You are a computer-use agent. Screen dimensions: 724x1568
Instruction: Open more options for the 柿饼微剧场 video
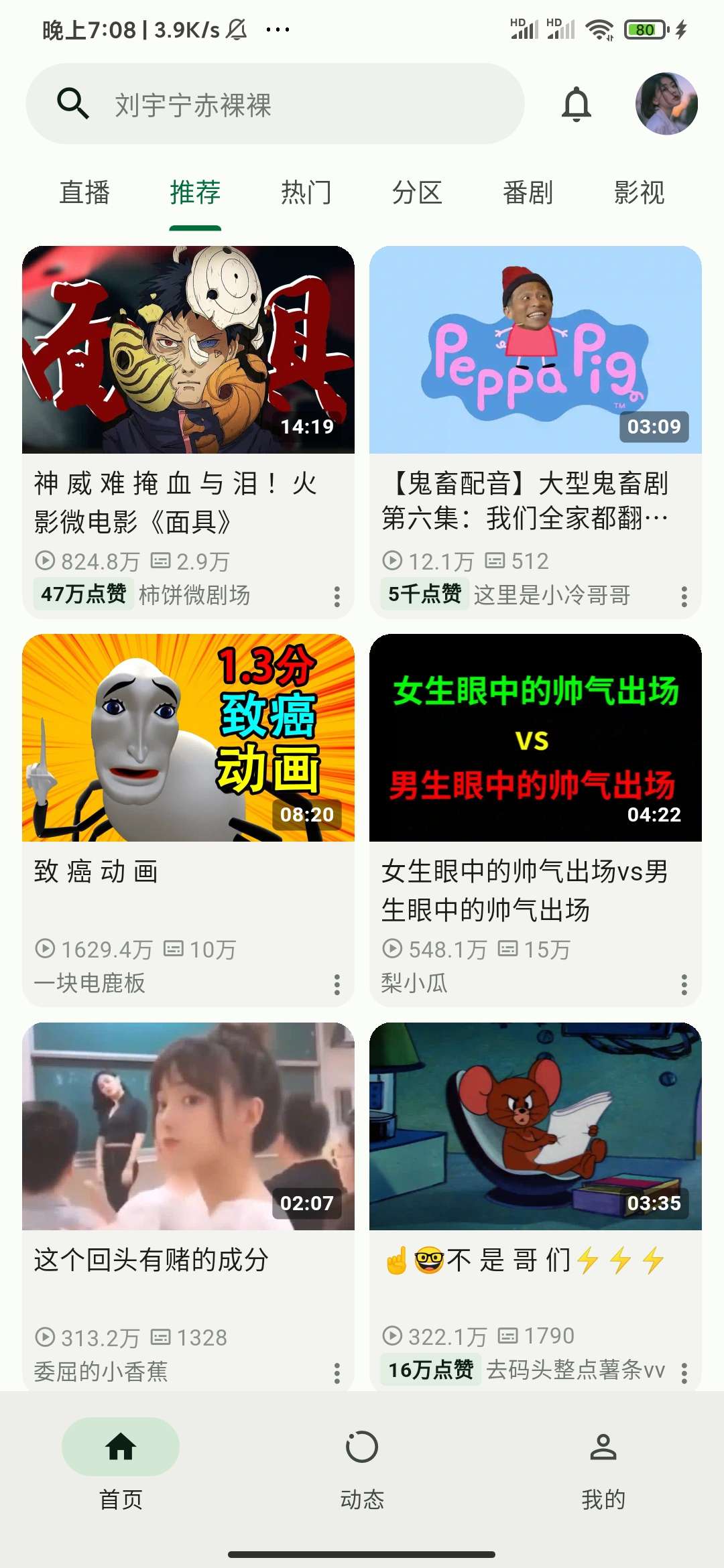(337, 596)
